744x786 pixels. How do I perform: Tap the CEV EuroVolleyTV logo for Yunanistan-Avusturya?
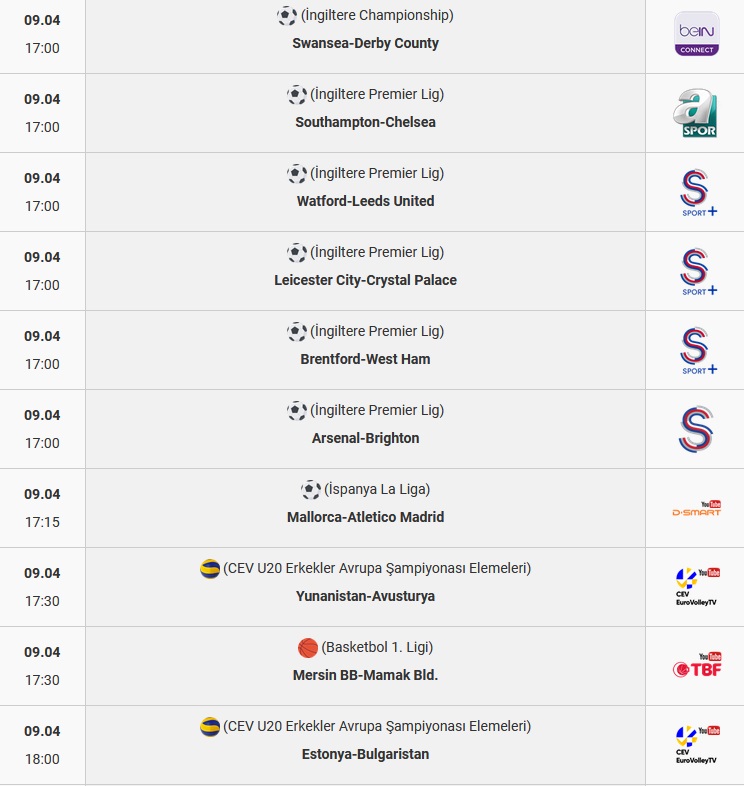pos(697,586)
